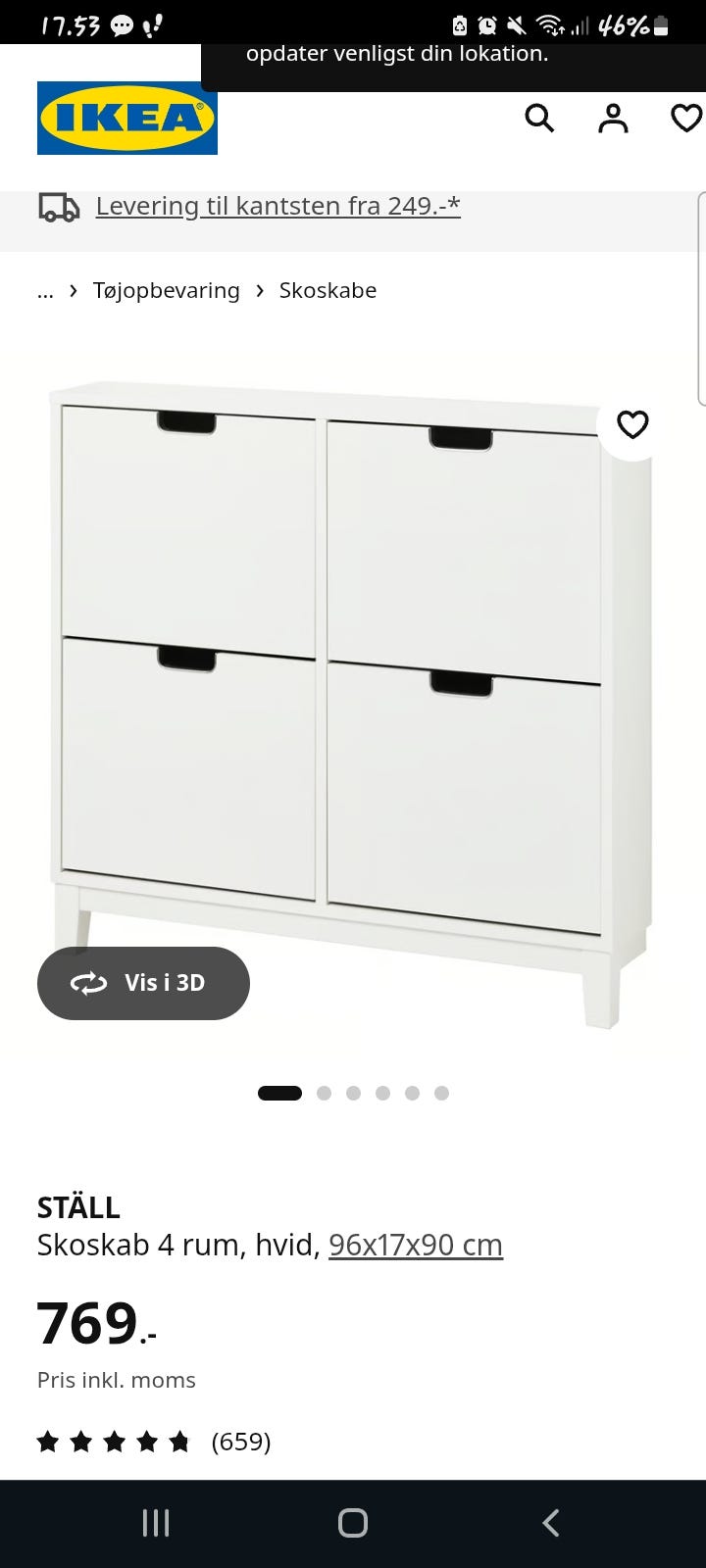Viewport: 706px width, 1568px height.
Task: Open the search magnifier icon
Action: (x=539, y=119)
